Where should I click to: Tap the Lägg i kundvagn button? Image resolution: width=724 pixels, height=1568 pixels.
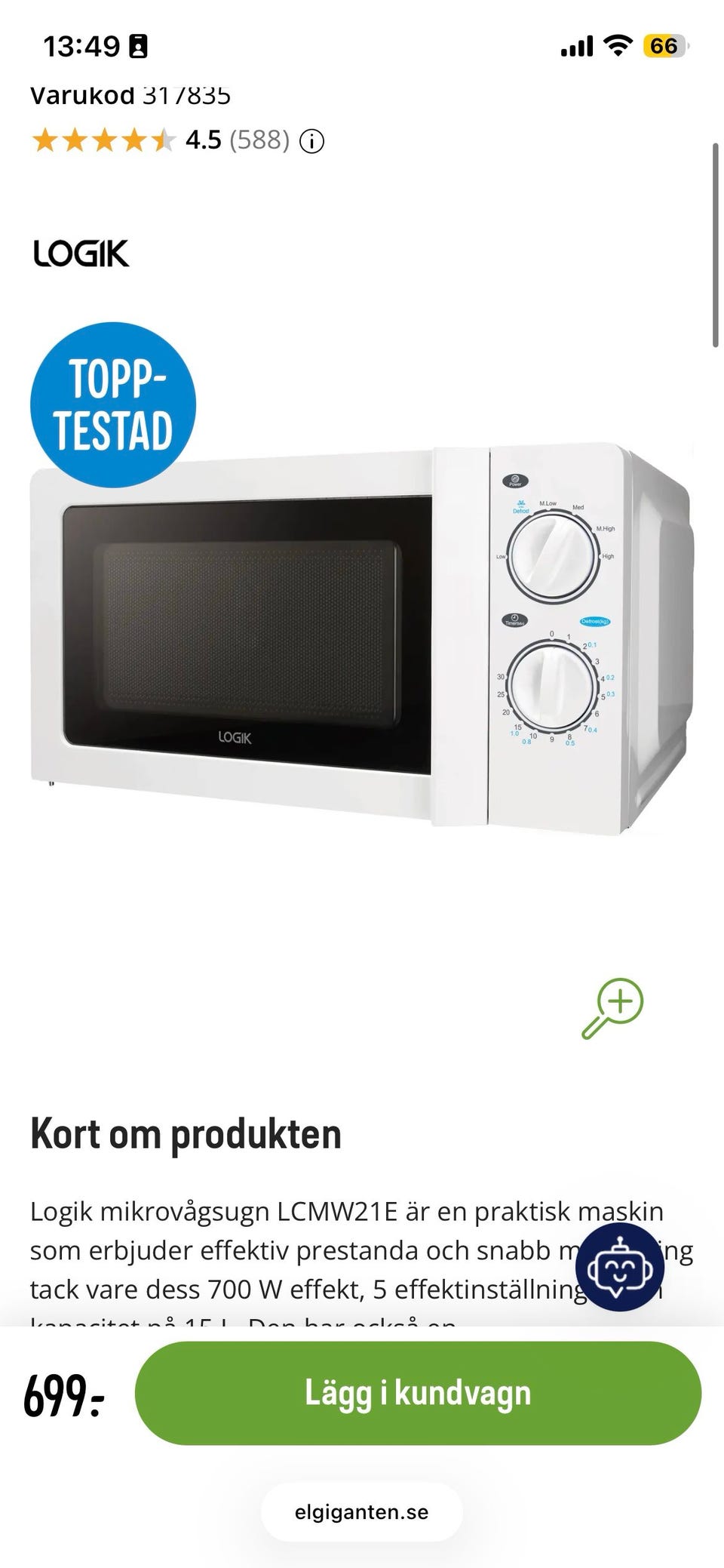coord(421,1394)
